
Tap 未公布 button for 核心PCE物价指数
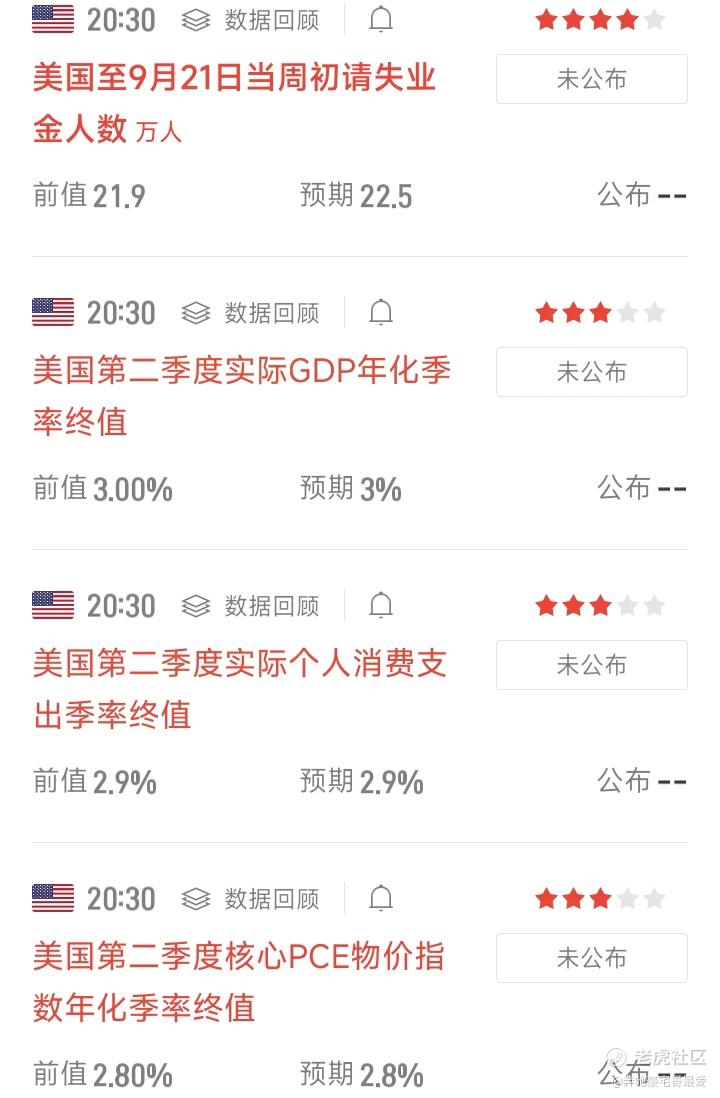[591, 958]
